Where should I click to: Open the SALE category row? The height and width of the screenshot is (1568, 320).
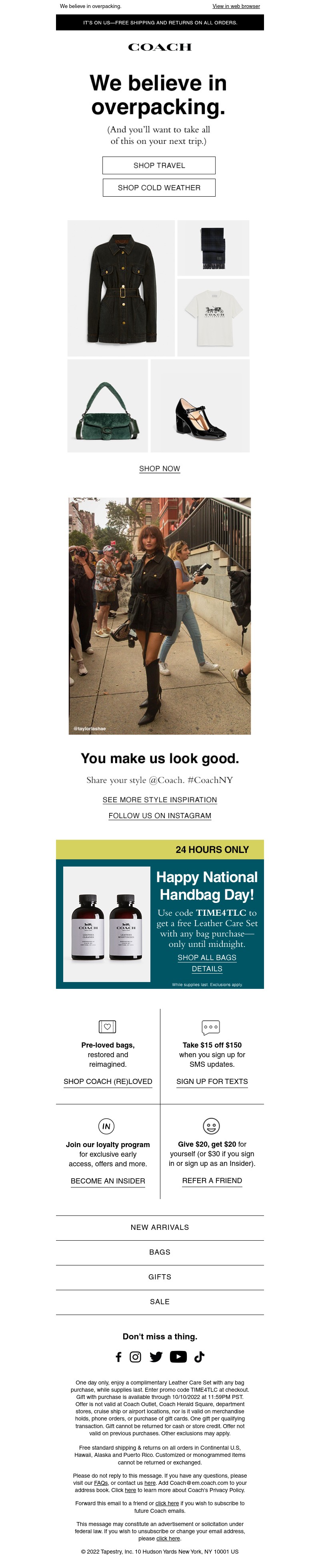point(160,1301)
